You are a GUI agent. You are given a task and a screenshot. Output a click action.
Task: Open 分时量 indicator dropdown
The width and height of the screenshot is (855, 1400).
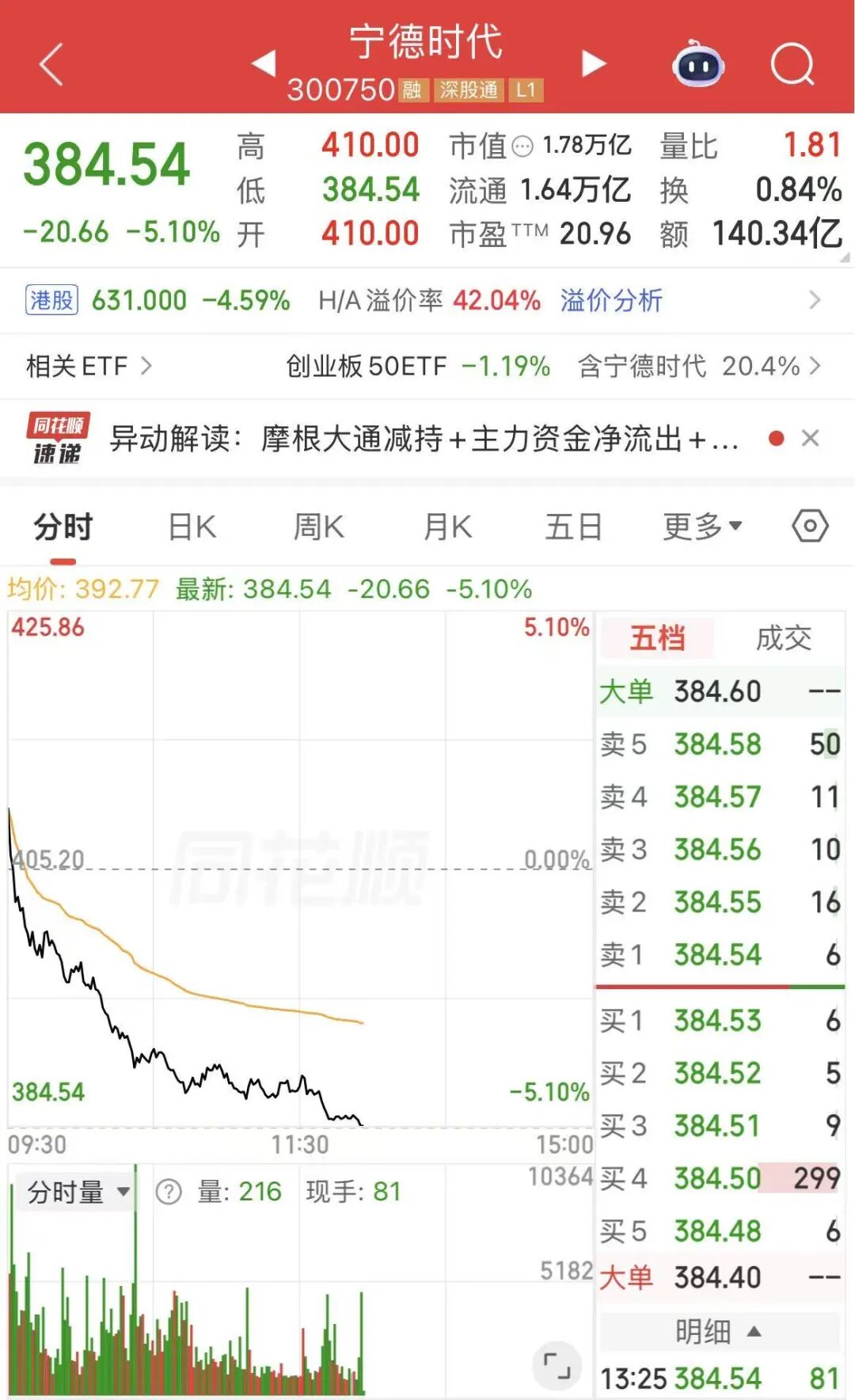click(78, 1192)
